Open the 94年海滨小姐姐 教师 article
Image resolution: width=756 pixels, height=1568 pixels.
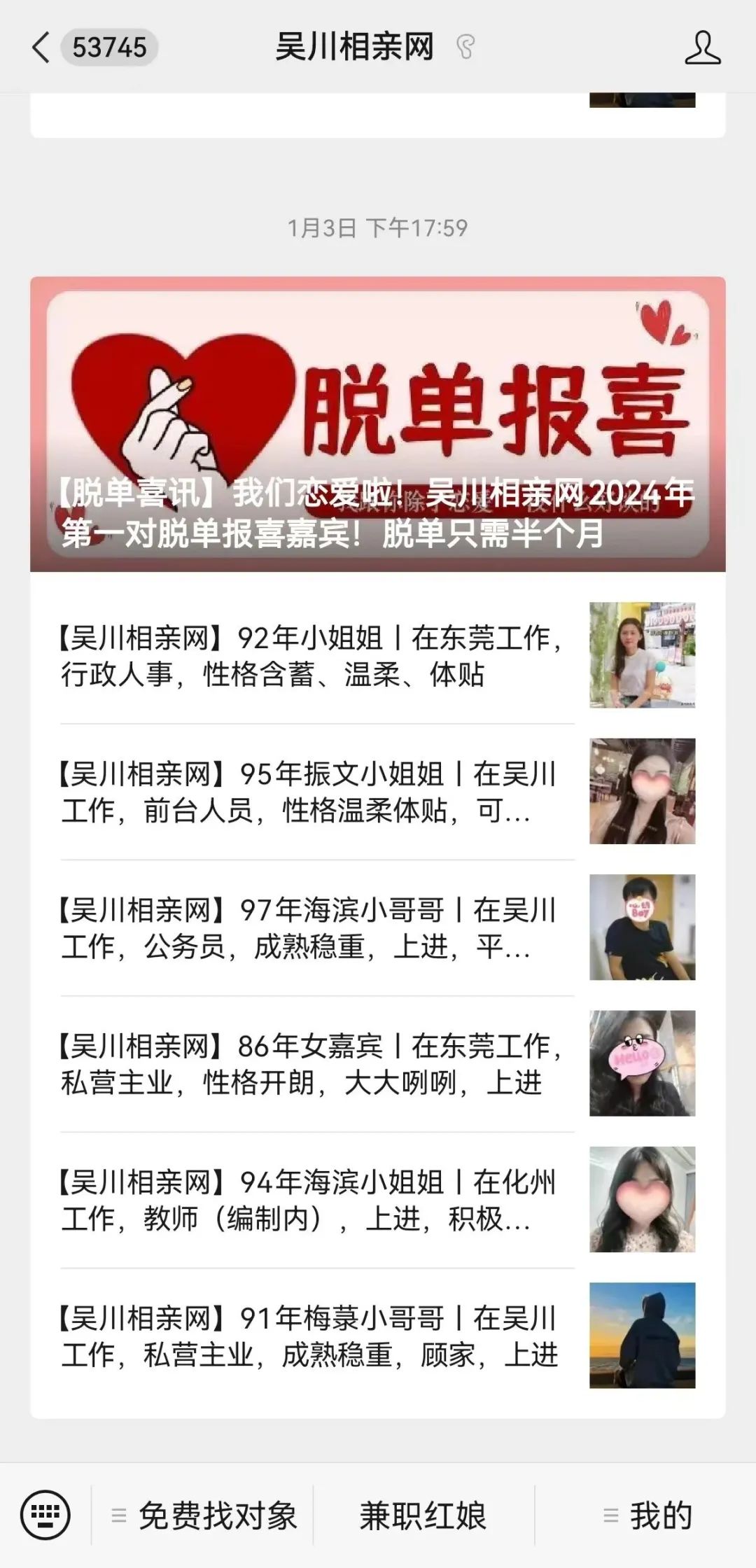click(378, 1199)
